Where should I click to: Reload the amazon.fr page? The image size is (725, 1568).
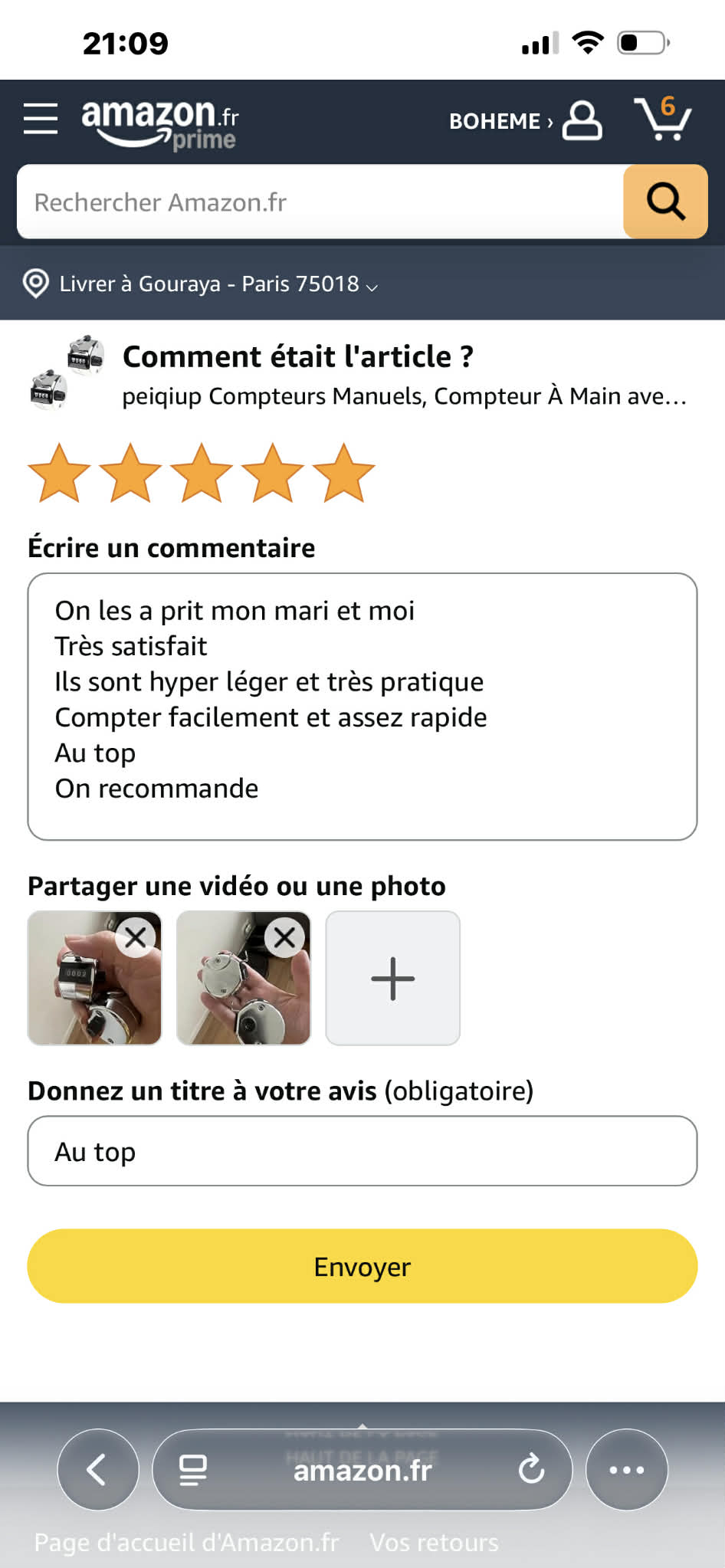point(530,1470)
